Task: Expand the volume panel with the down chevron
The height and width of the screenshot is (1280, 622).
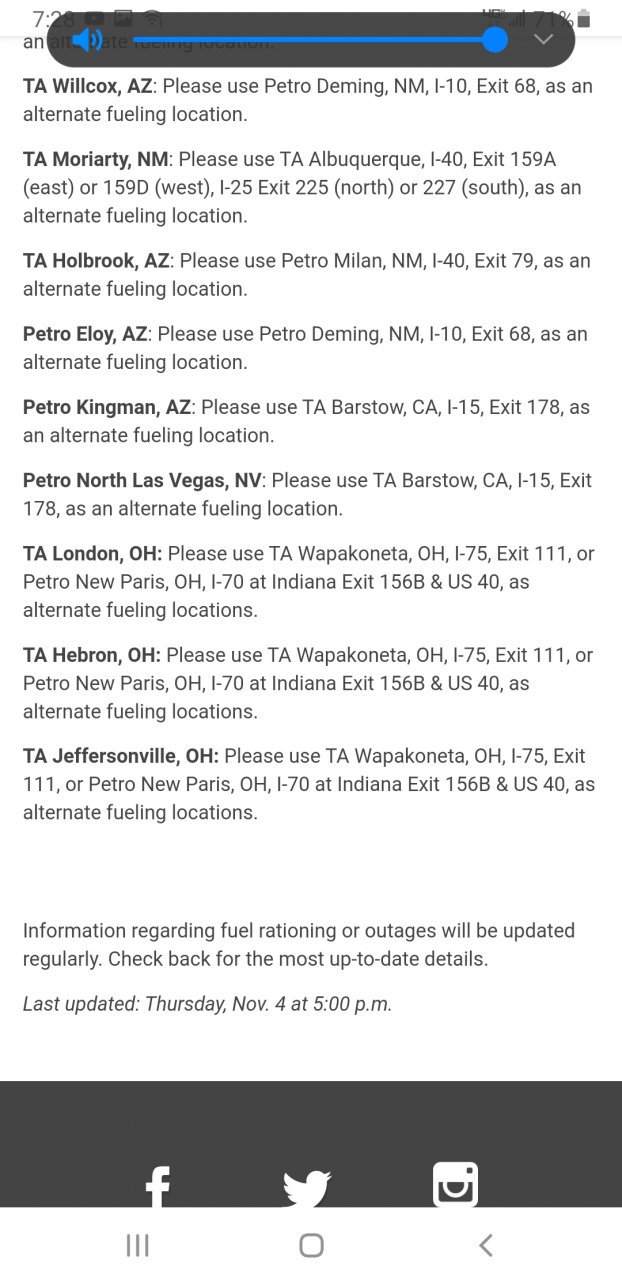Action: [x=543, y=40]
